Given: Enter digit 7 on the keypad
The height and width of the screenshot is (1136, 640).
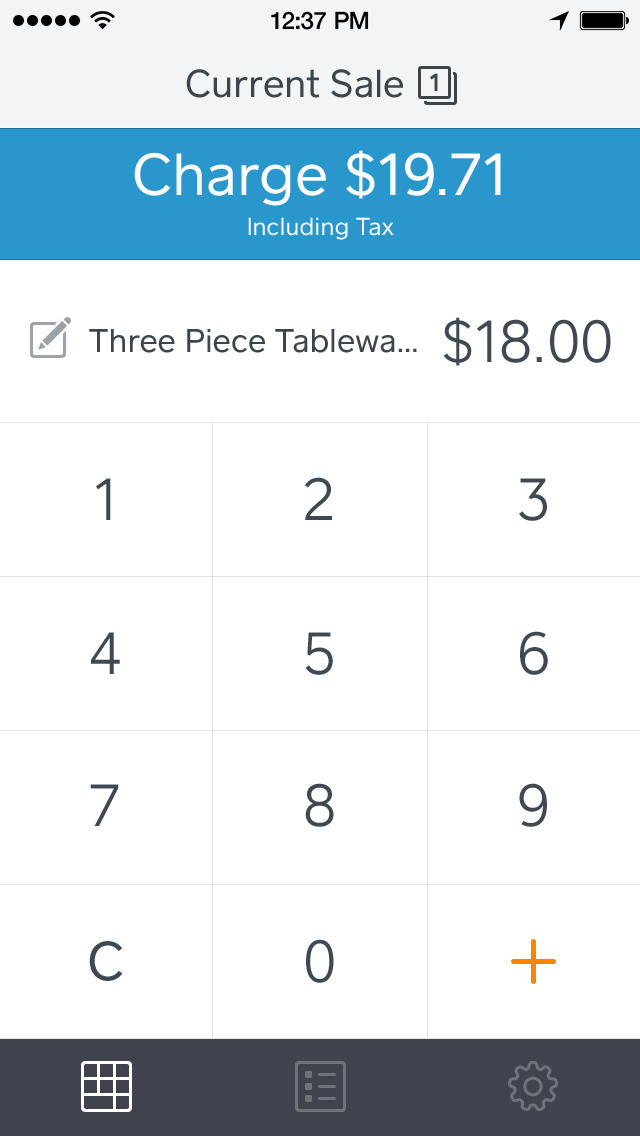Looking at the screenshot, I should pos(106,807).
